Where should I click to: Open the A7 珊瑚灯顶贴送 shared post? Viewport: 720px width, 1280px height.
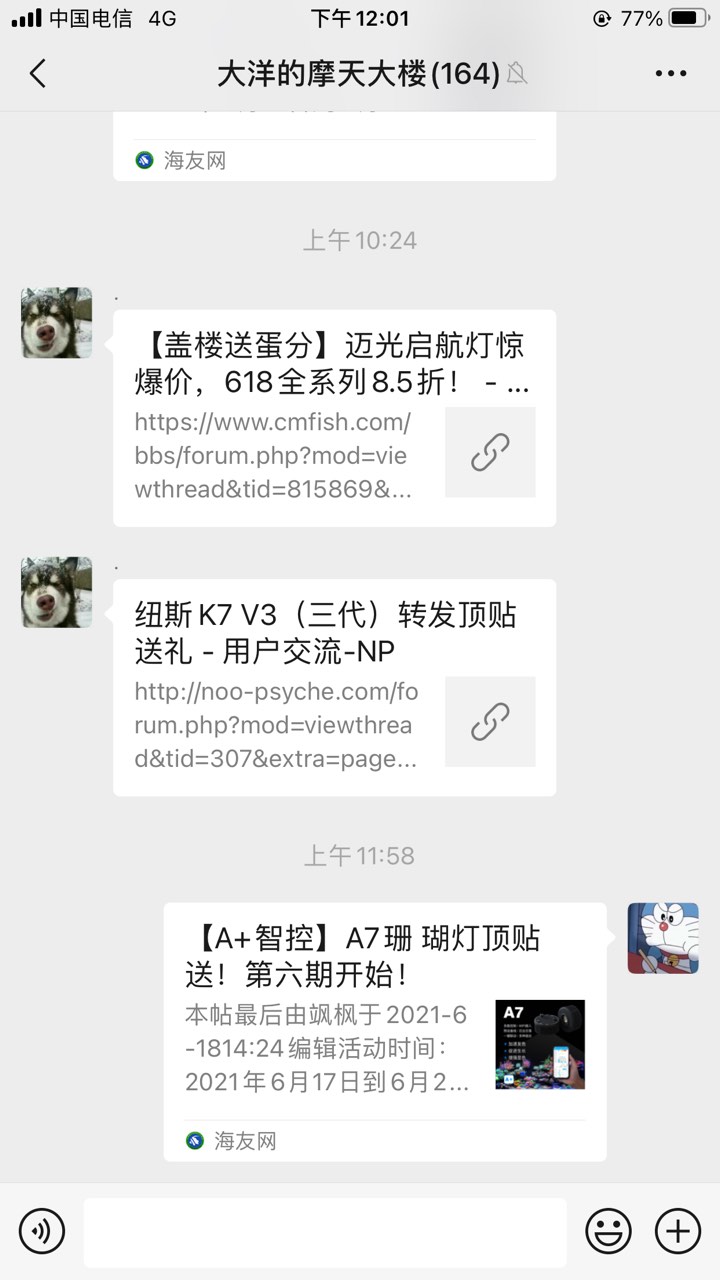click(x=384, y=1030)
